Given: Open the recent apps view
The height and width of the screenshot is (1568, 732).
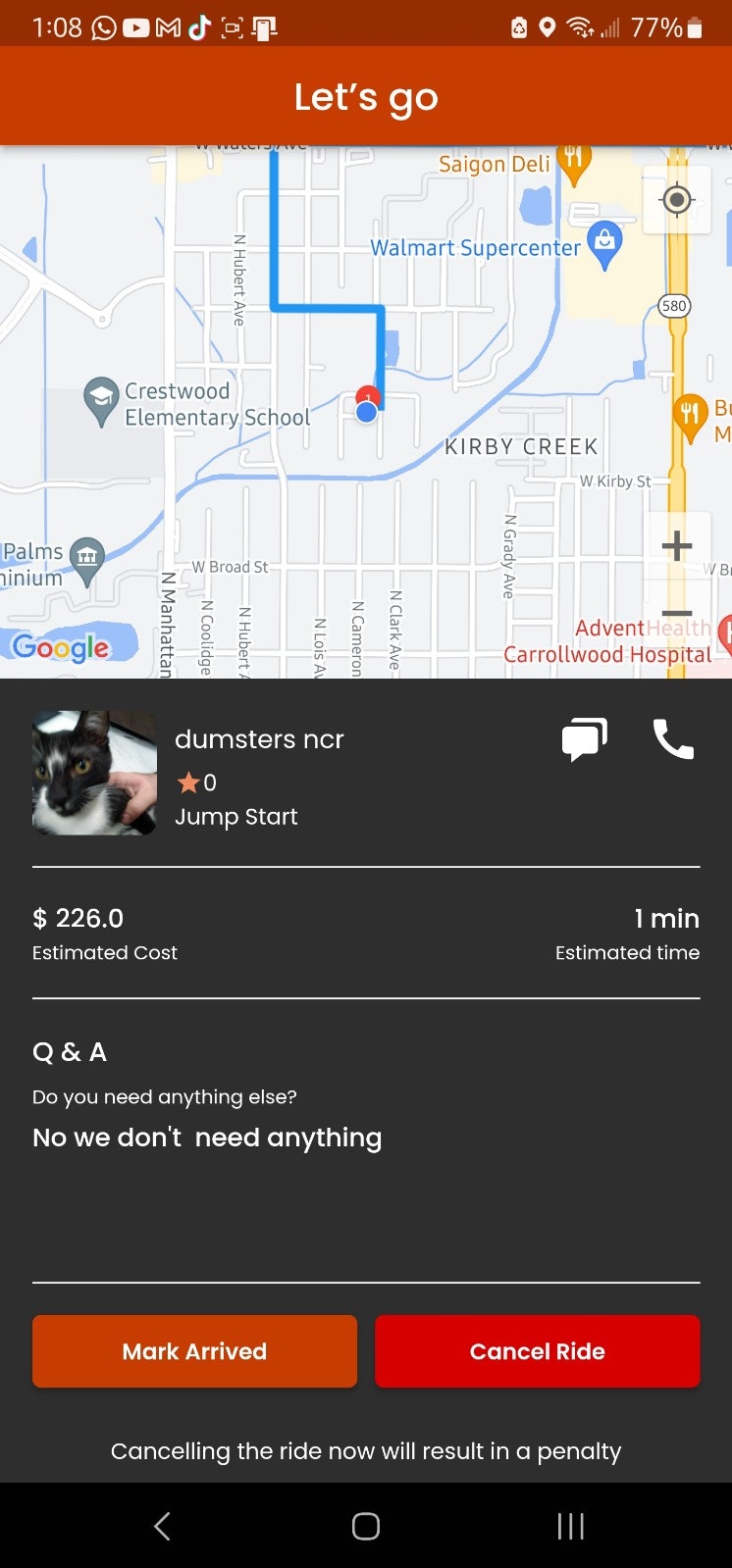Looking at the screenshot, I should [x=570, y=1526].
